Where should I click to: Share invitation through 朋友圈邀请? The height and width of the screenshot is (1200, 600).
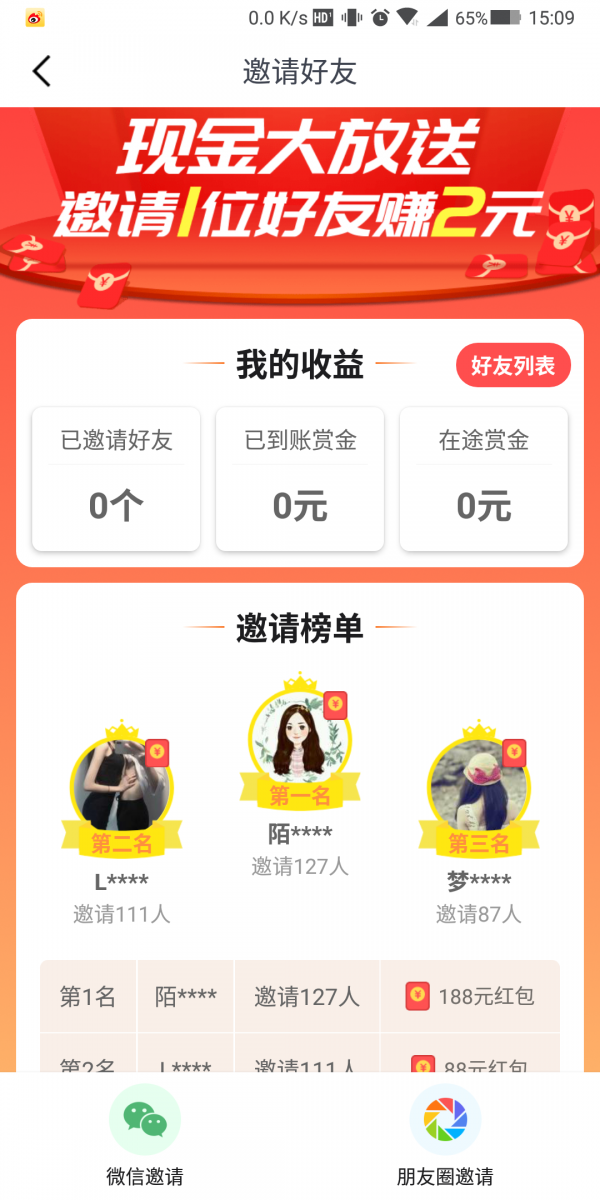coord(445,1136)
